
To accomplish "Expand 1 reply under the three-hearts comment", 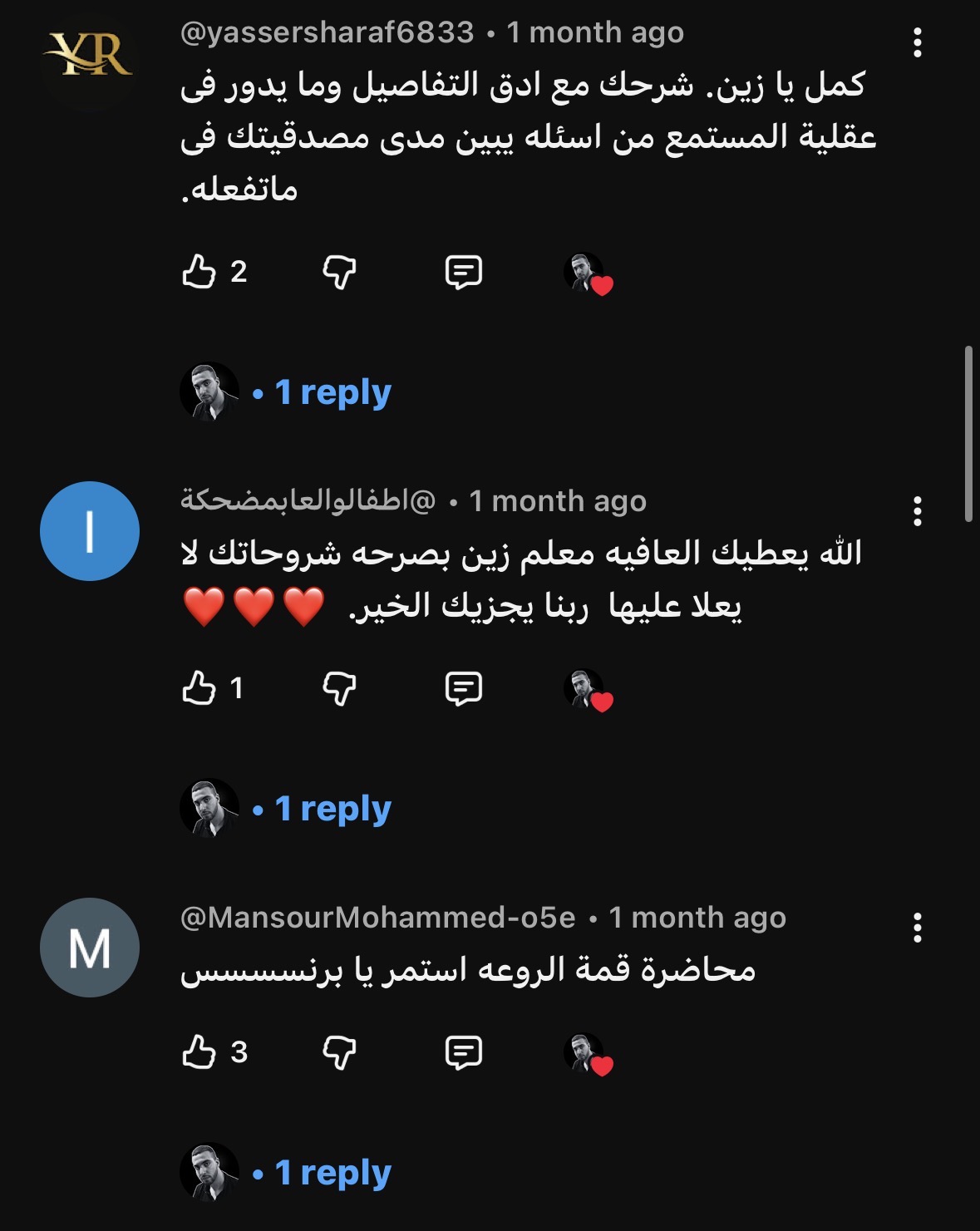I will tap(332, 809).
